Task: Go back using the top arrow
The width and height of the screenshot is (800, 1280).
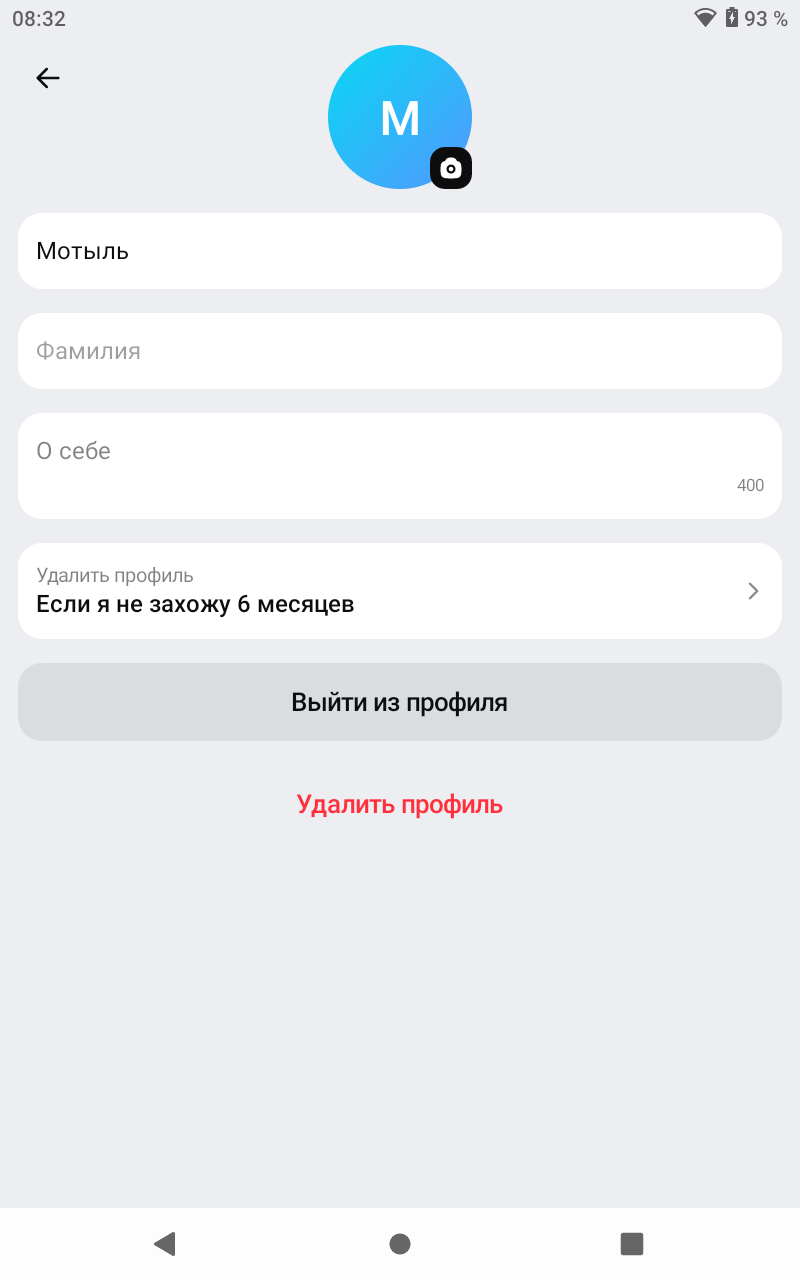Action: pyautogui.click(x=48, y=78)
